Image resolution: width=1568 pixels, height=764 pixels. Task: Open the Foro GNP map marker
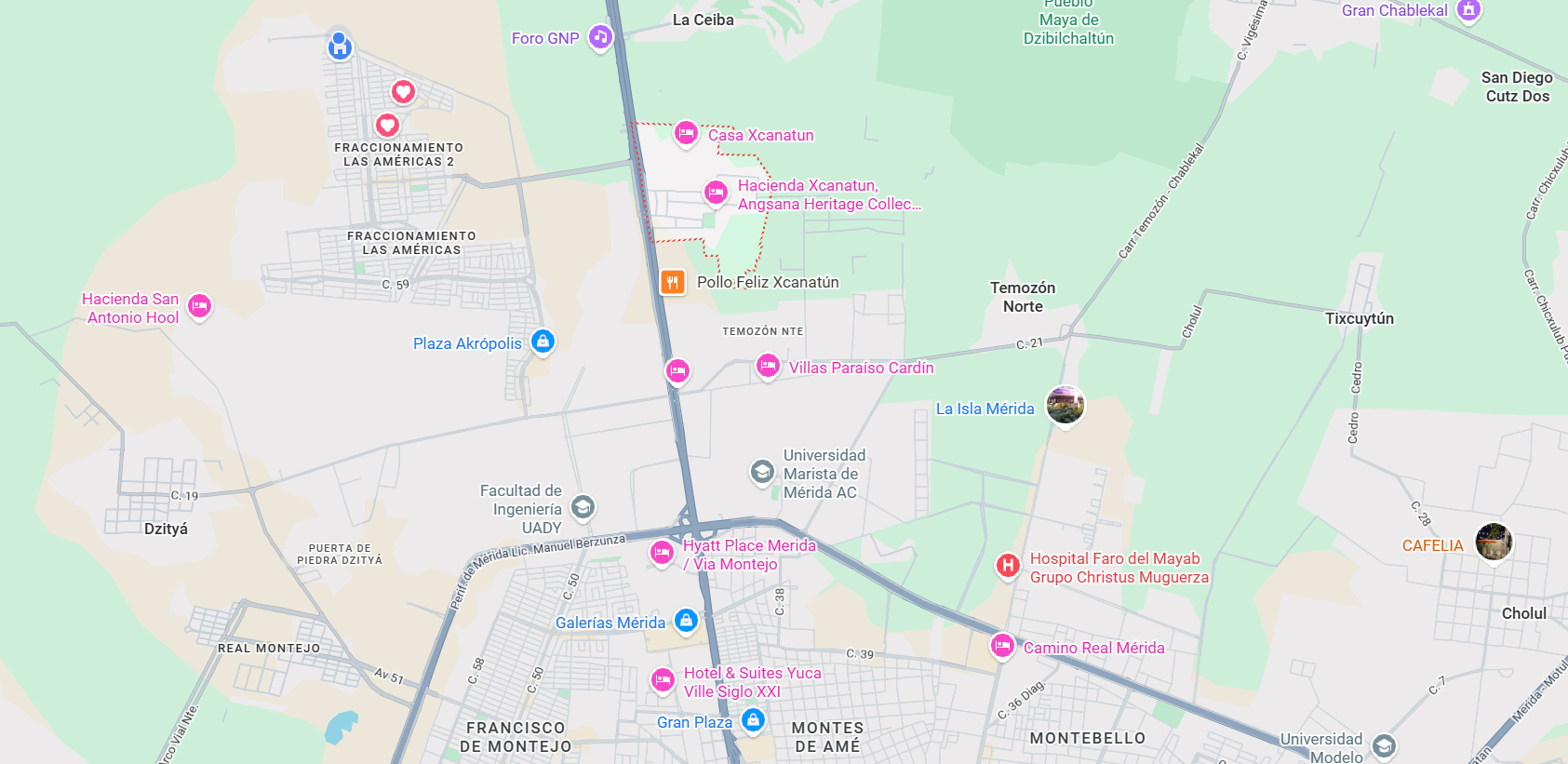click(600, 37)
